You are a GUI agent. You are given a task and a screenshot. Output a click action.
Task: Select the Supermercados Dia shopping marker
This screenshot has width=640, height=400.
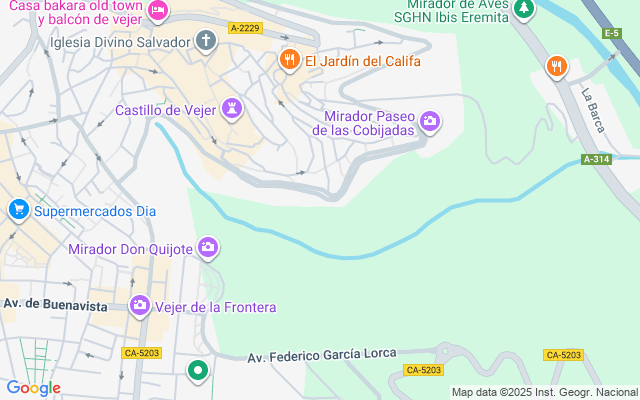(x=18, y=210)
